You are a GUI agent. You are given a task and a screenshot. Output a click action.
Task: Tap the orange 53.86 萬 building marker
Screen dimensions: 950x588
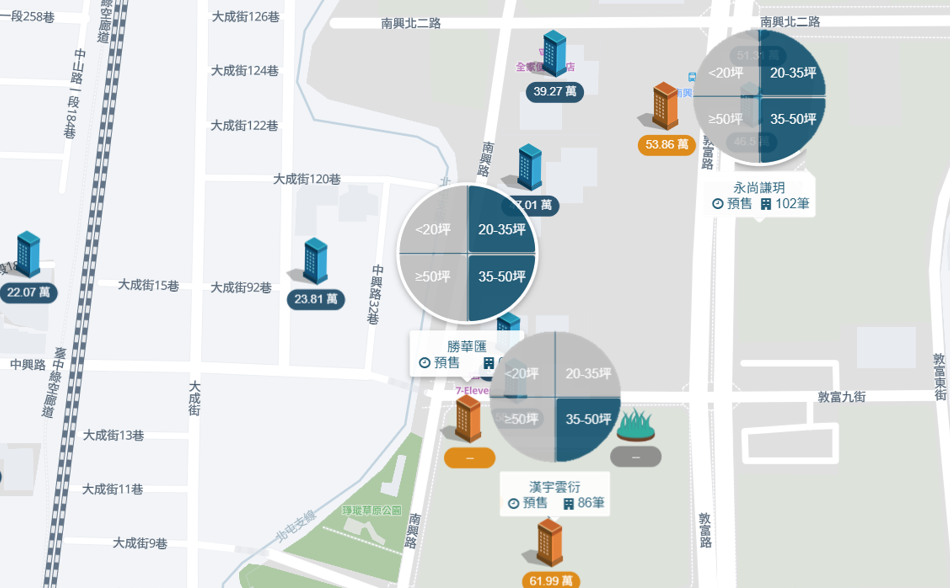[x=666, y=119]
